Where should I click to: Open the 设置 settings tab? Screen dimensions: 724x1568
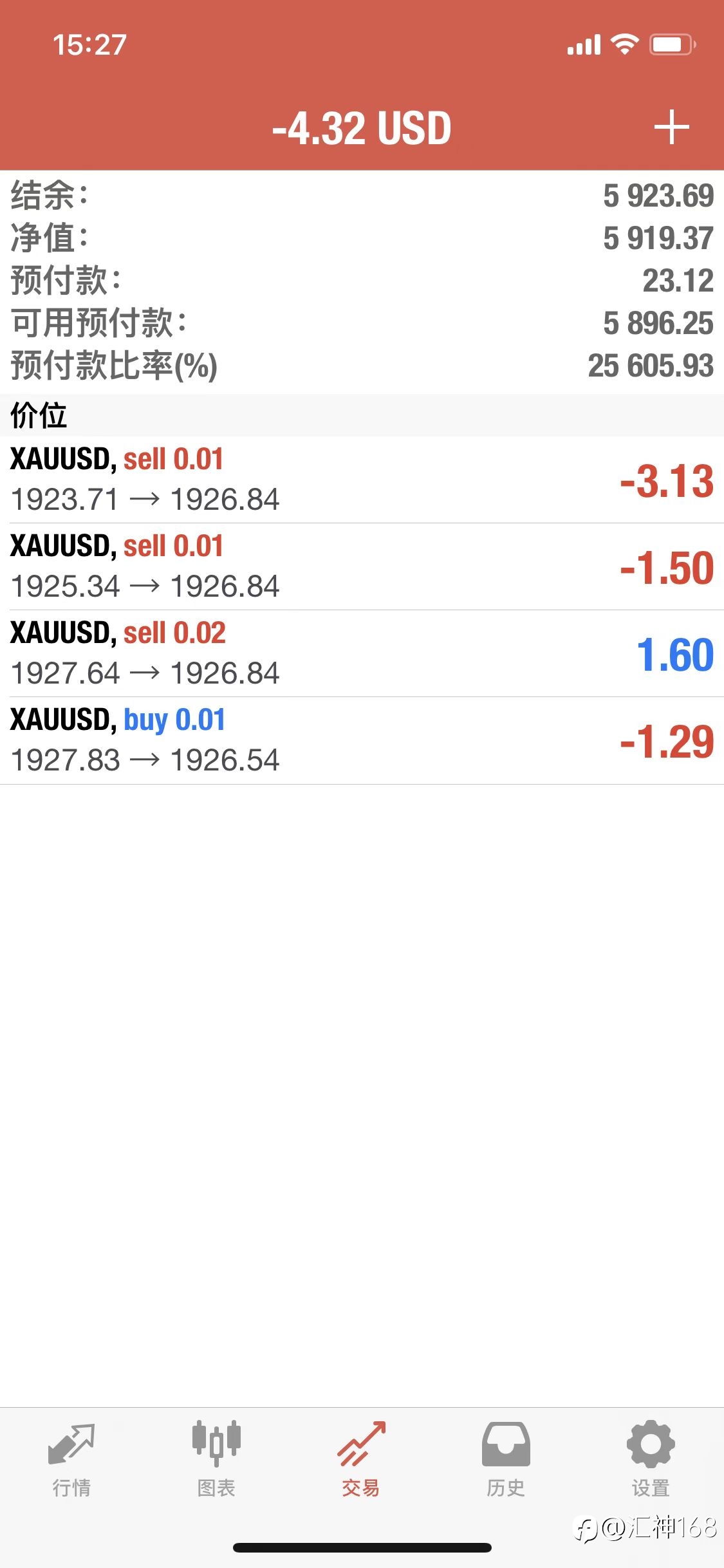tap(651, 1459)
